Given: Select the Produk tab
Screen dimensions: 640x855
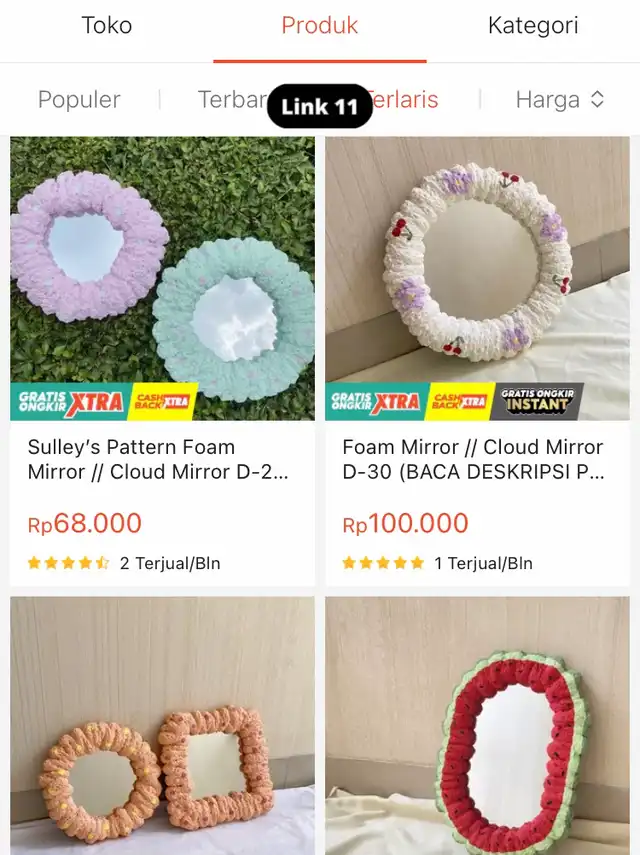Looking at the screenshot, I should click(319, 26).
